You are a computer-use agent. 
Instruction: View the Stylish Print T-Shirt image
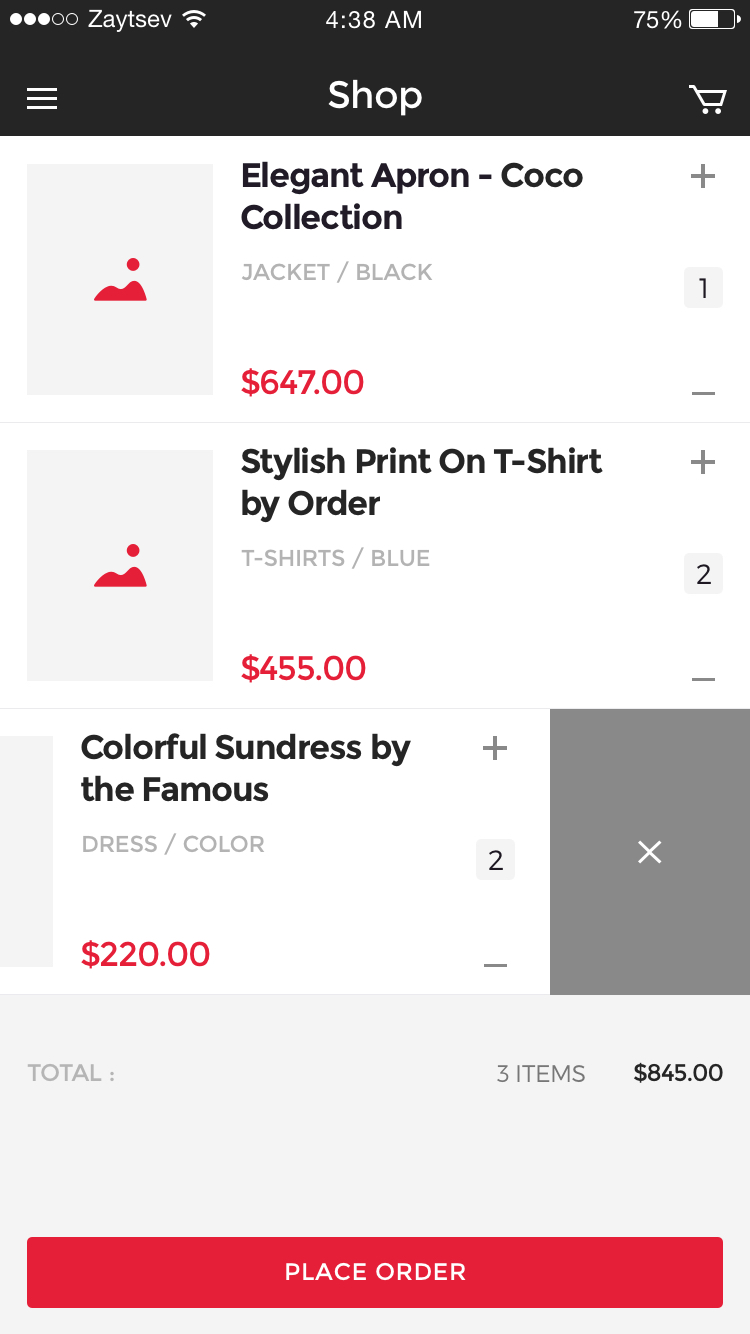coord(120,565)
